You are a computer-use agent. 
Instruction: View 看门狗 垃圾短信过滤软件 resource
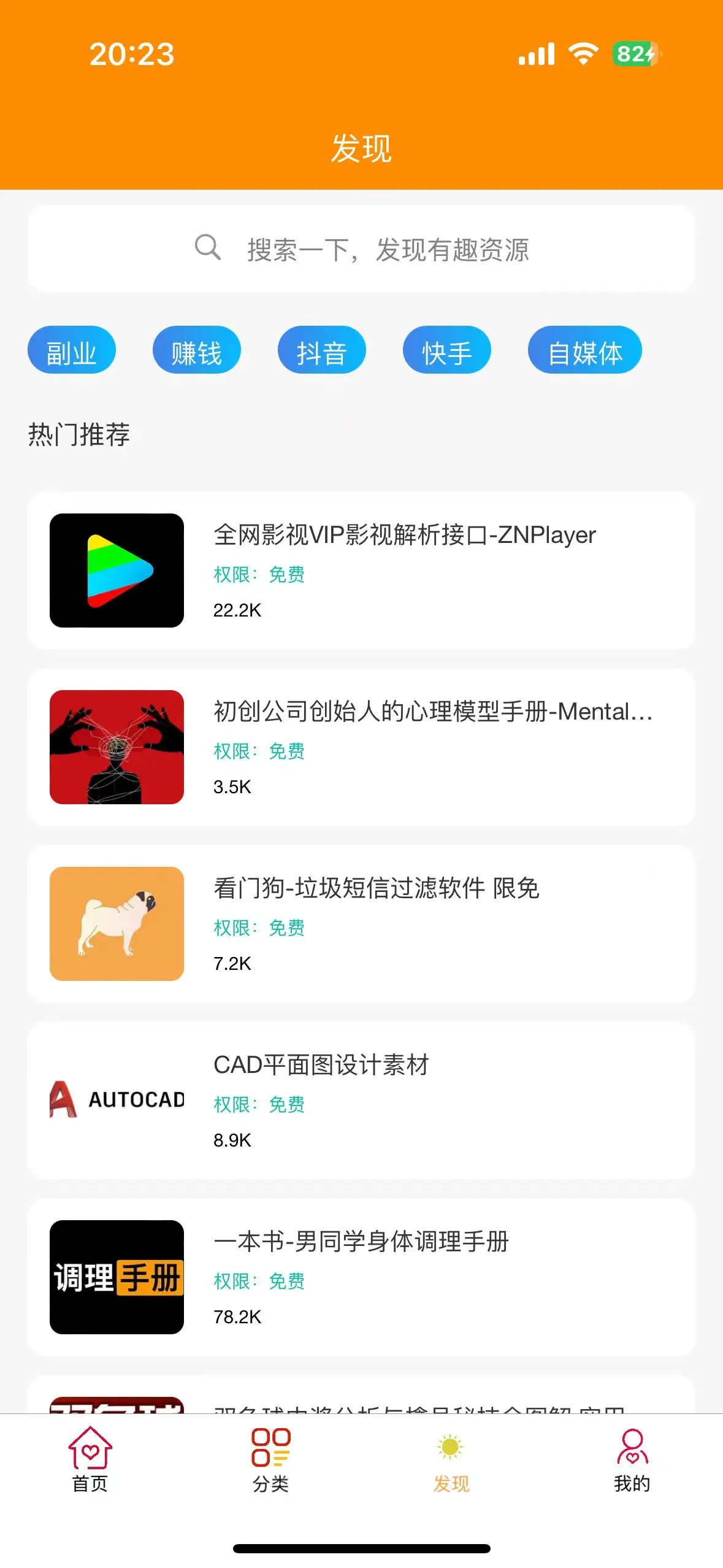361,924
